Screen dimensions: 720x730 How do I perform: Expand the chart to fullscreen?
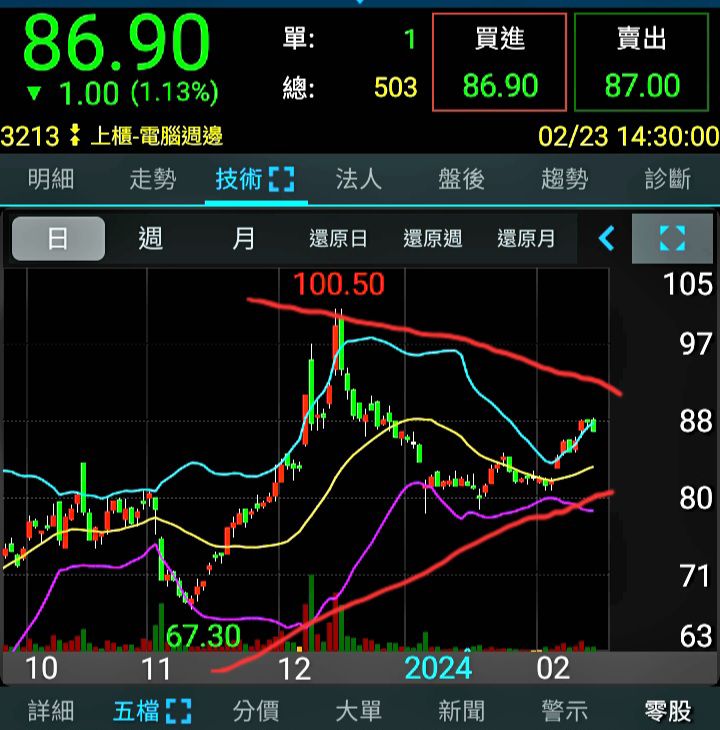coord(673,239)
